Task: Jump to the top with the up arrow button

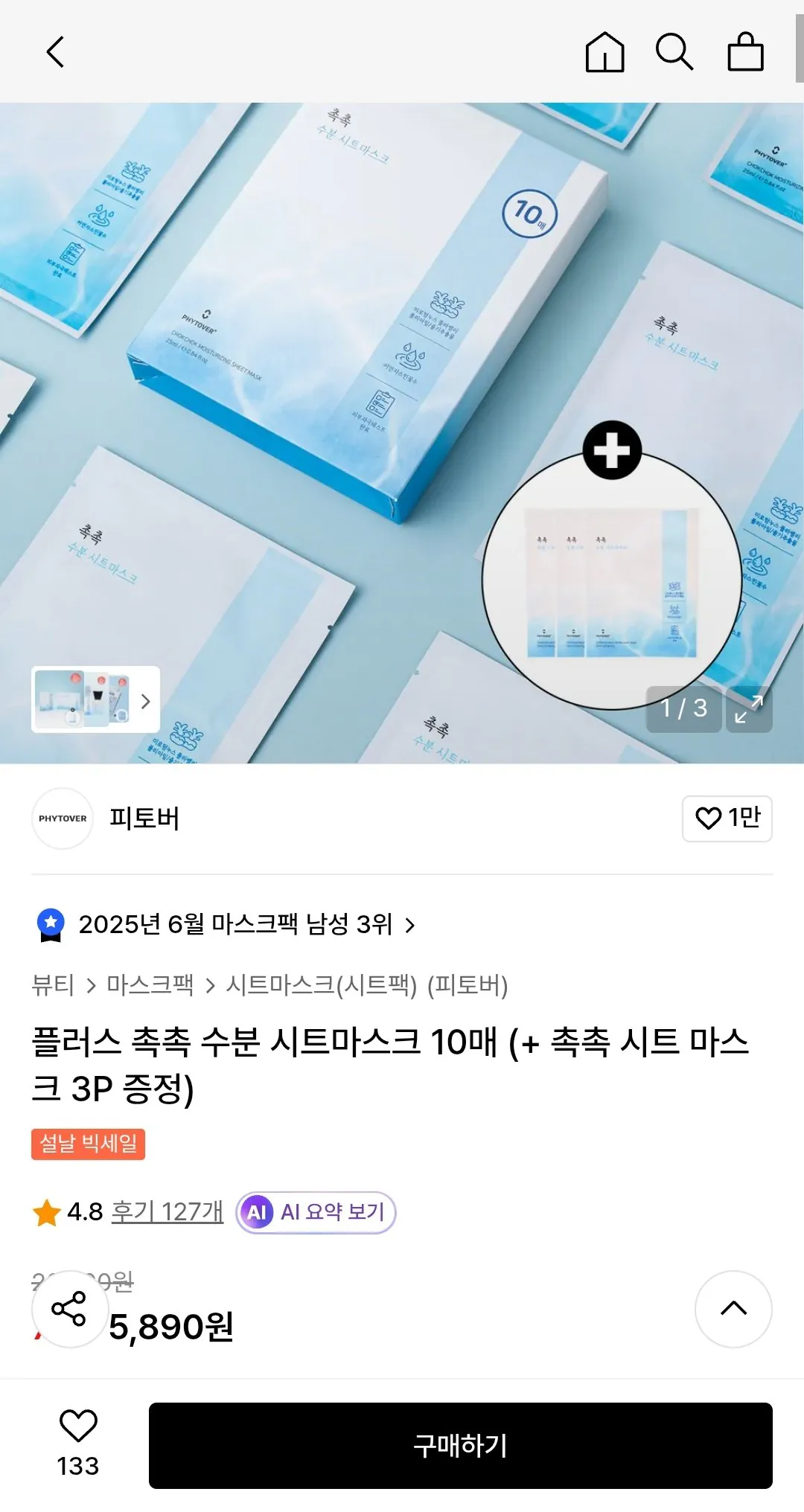Action: point(733,1309)
